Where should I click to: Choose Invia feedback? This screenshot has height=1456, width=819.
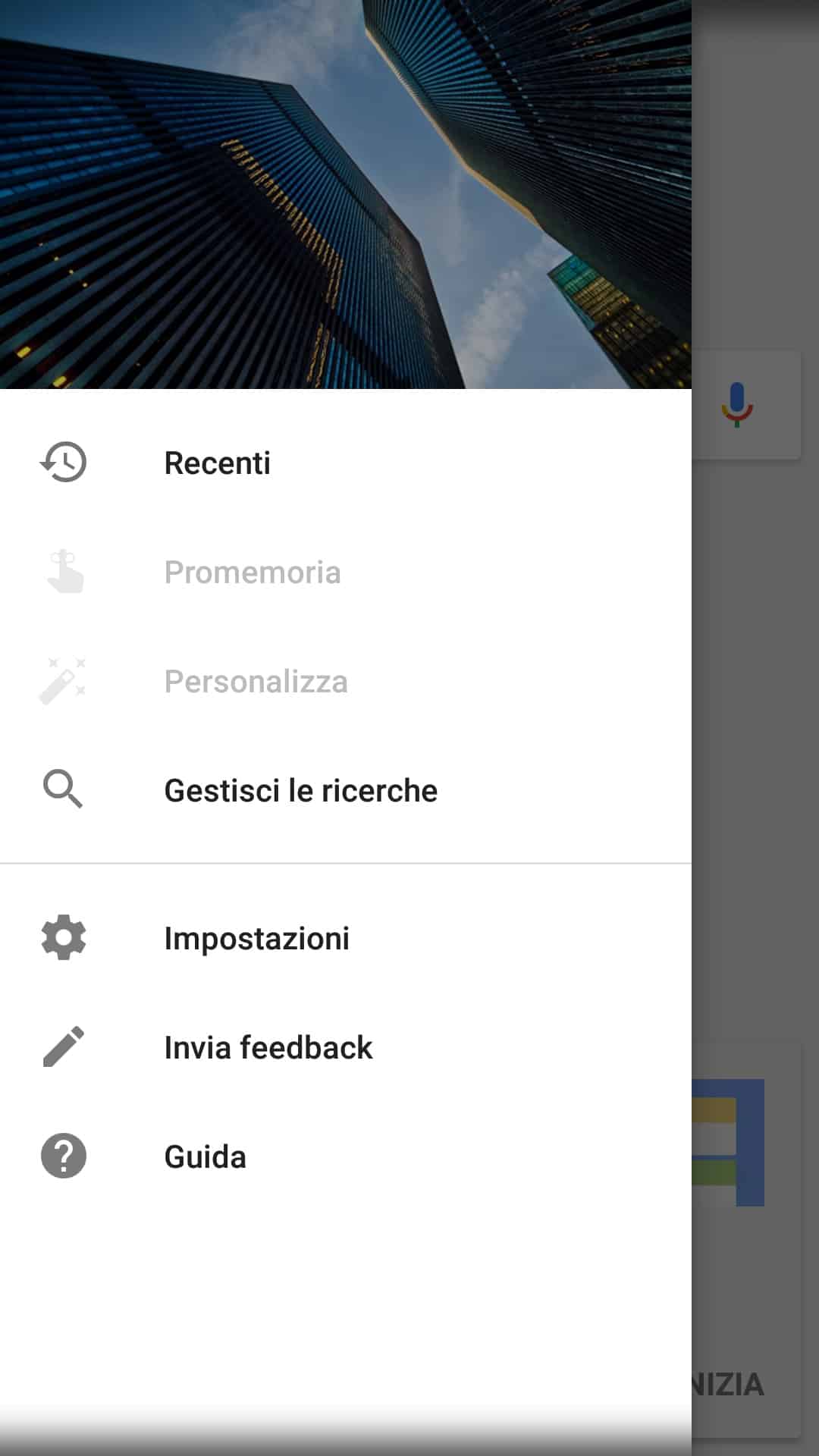(268, 1048)
